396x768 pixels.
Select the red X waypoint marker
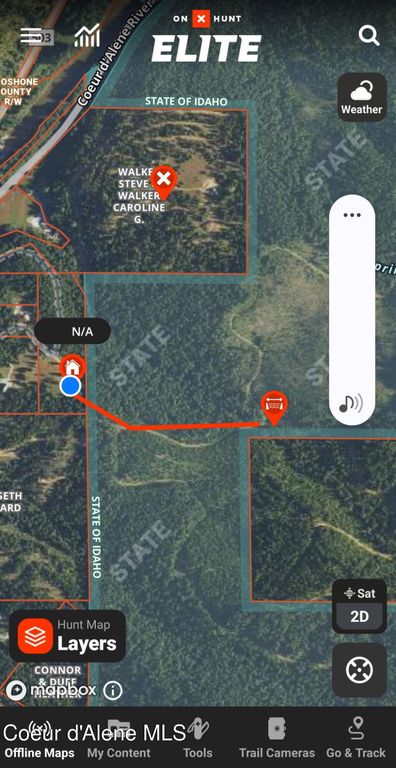tap(164, 182)
